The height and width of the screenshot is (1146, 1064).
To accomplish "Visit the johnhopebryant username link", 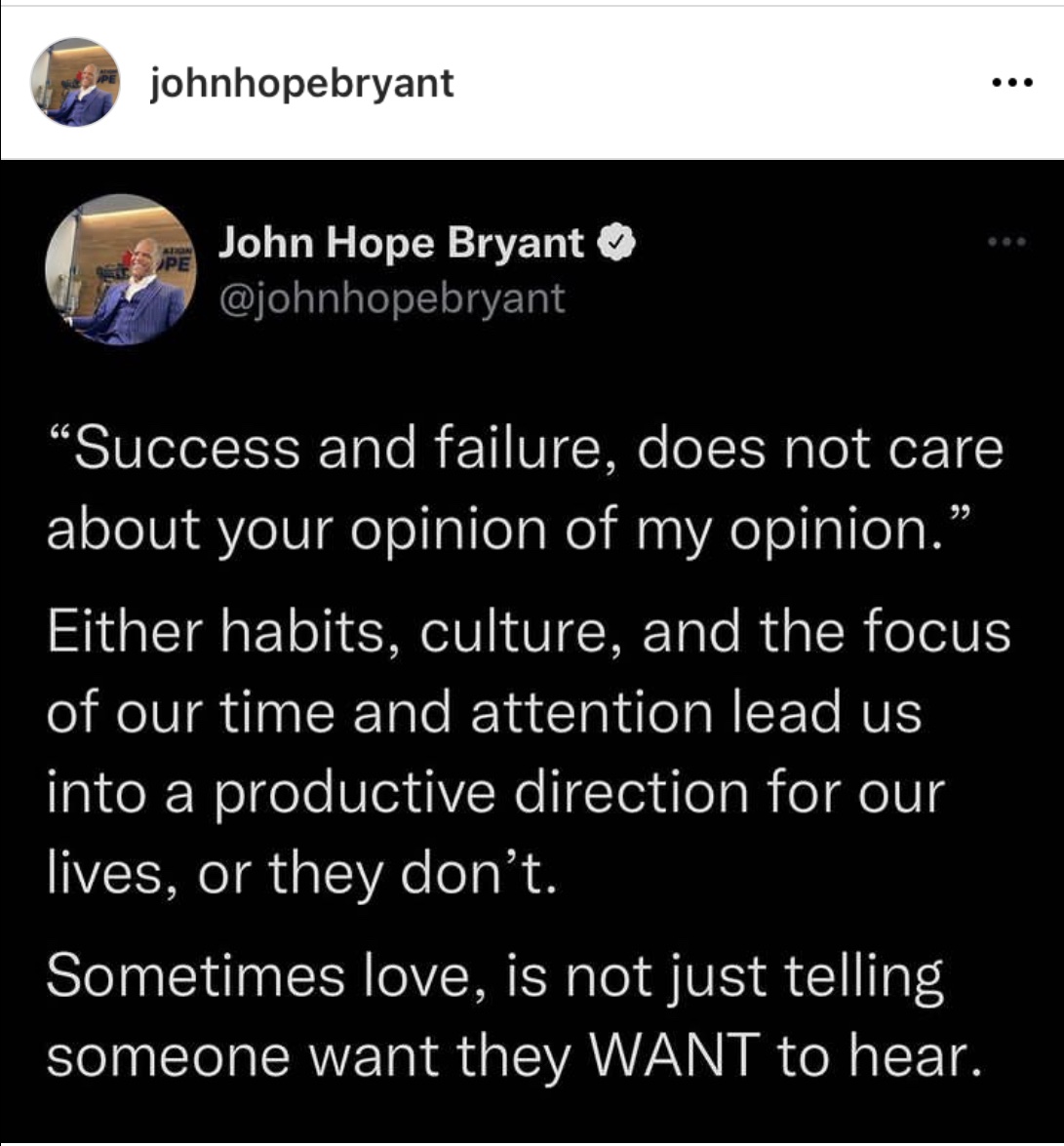I will click(301, 84).
